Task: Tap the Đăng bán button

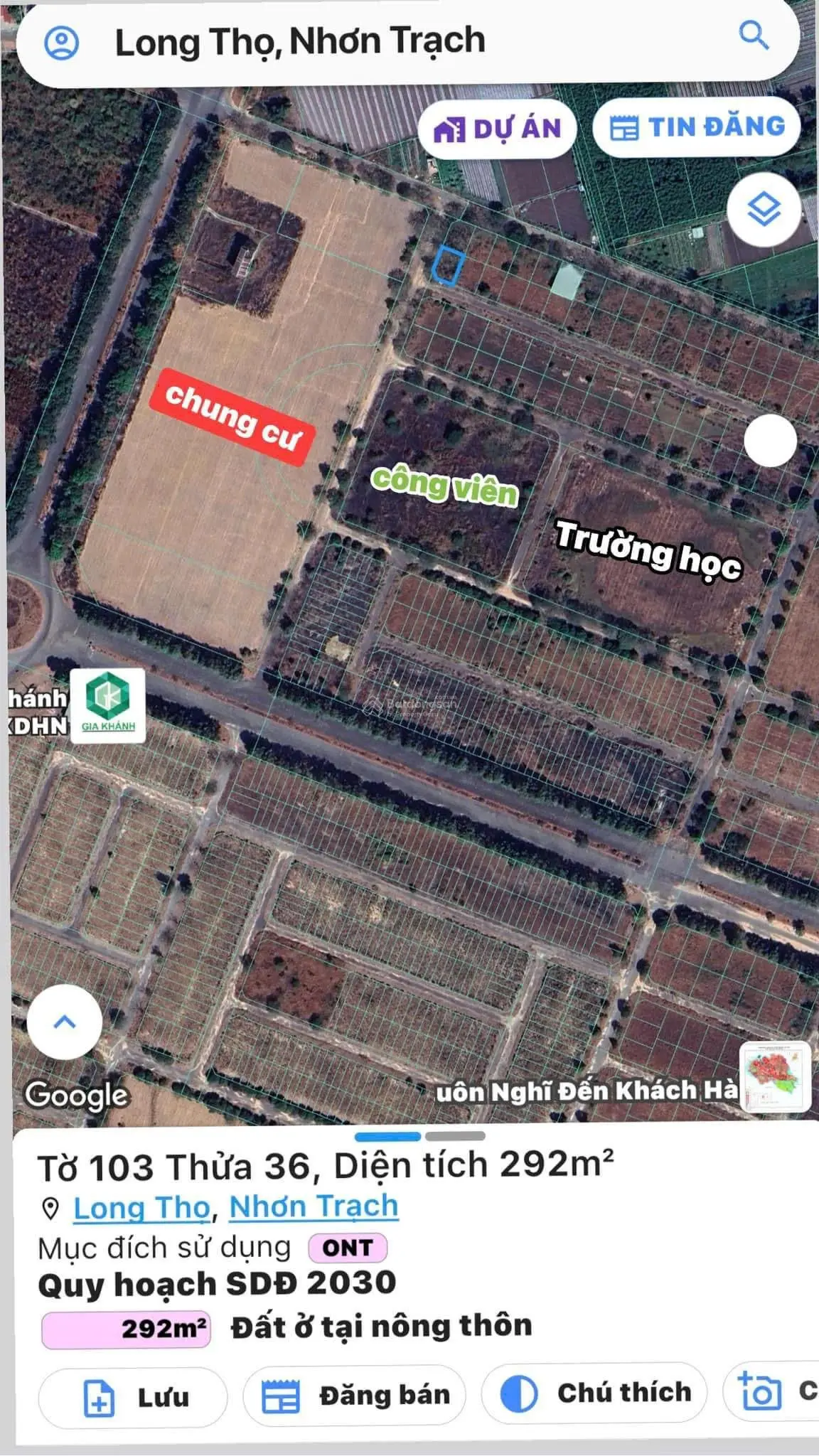Action: (x=355, y=1396)
